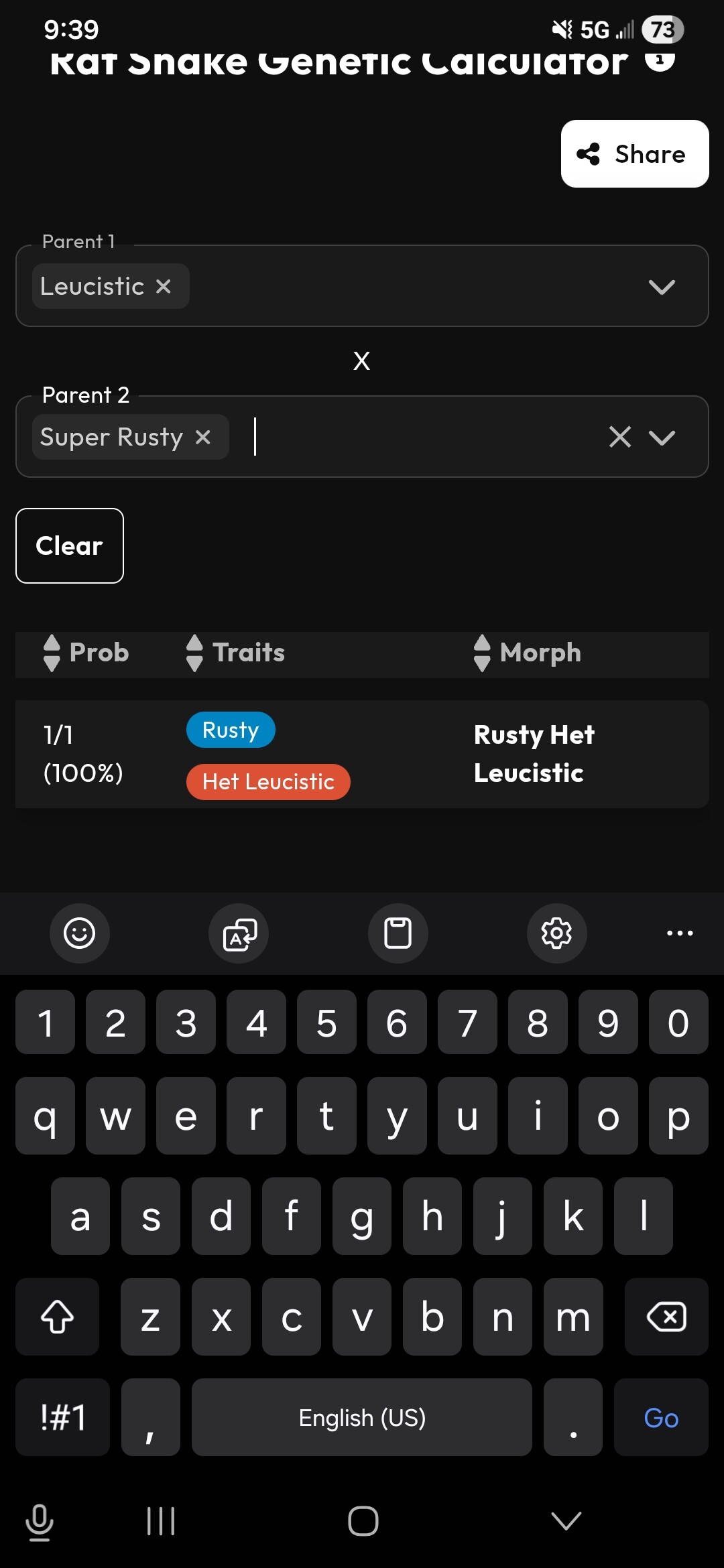Sort results by Traits column
Image resolution: width=724 pixels, height=1568 pixels.
236,653
